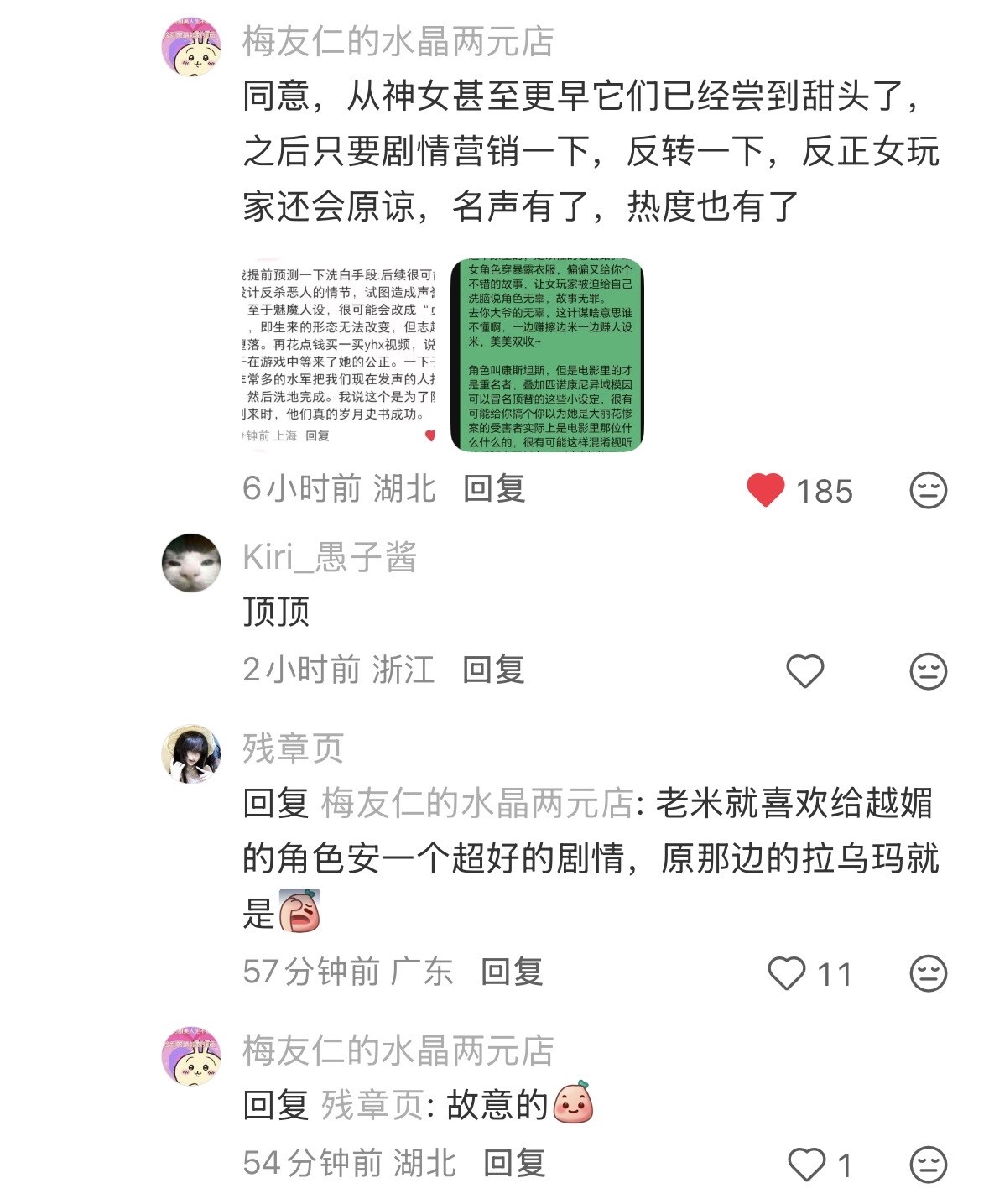Open 残章页's profile avatar
Screen dimensions: 989x1204
tap(191, 754)
